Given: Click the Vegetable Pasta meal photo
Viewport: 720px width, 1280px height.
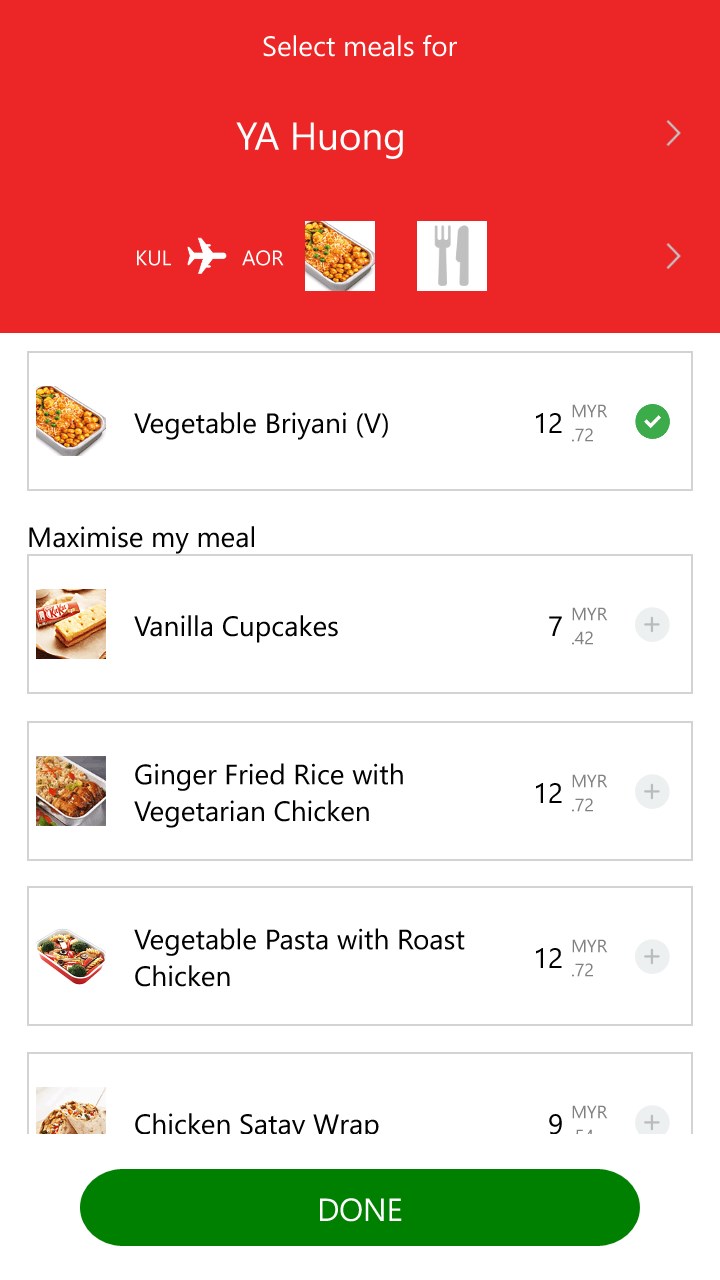Looking at the screenshot, I should coord(70,956).
